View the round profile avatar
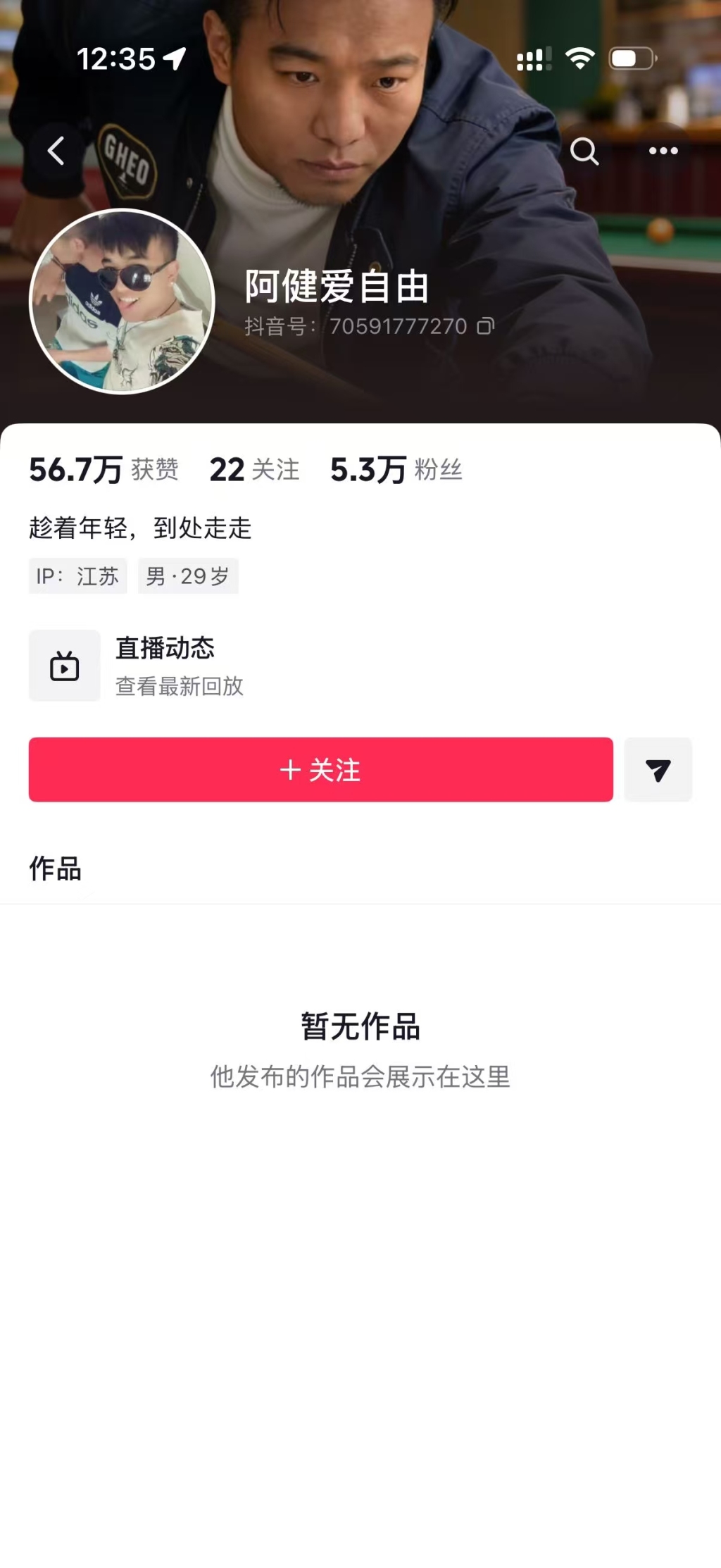 click(122, 301)
